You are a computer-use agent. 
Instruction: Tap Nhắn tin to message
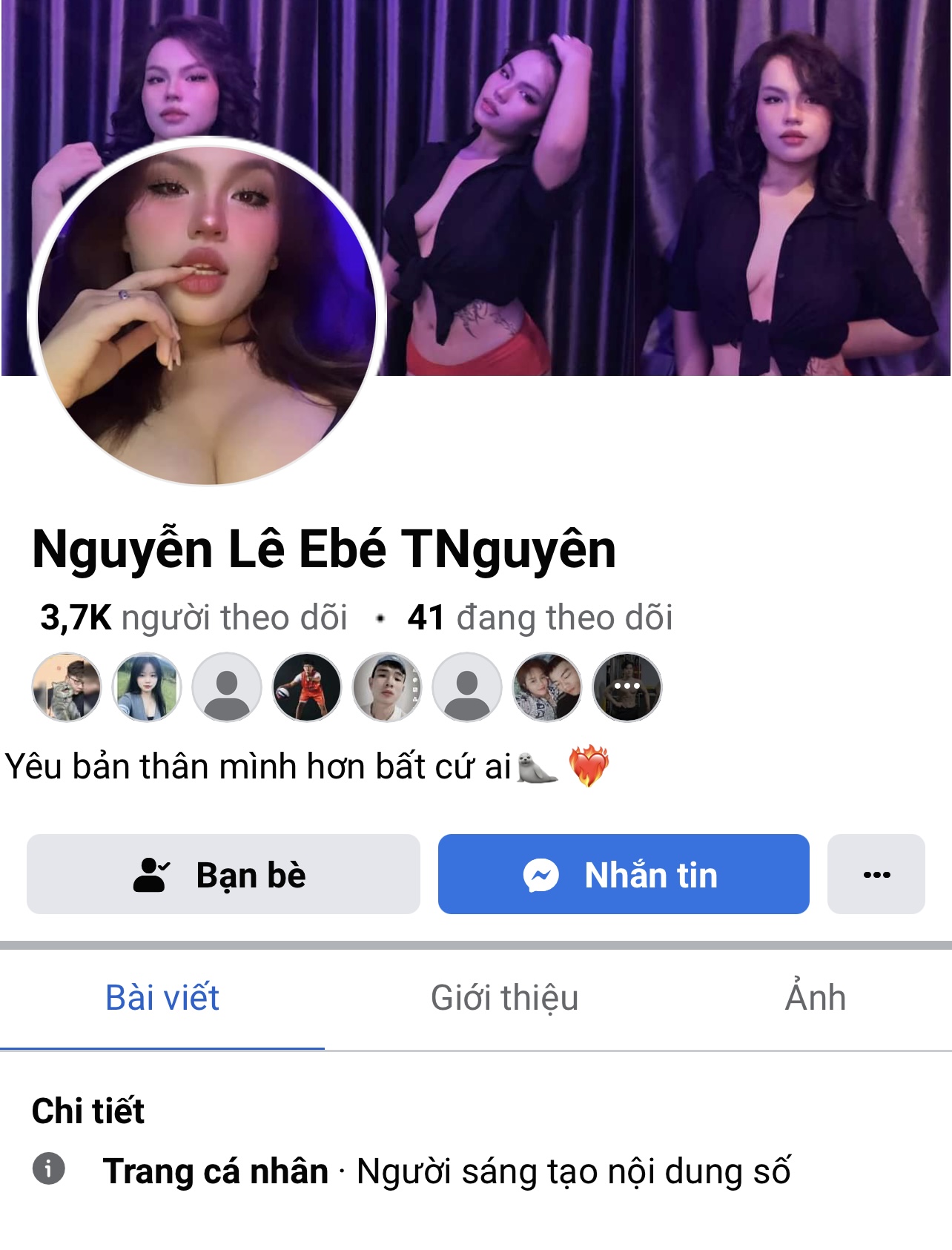click(x=623, y=874)
